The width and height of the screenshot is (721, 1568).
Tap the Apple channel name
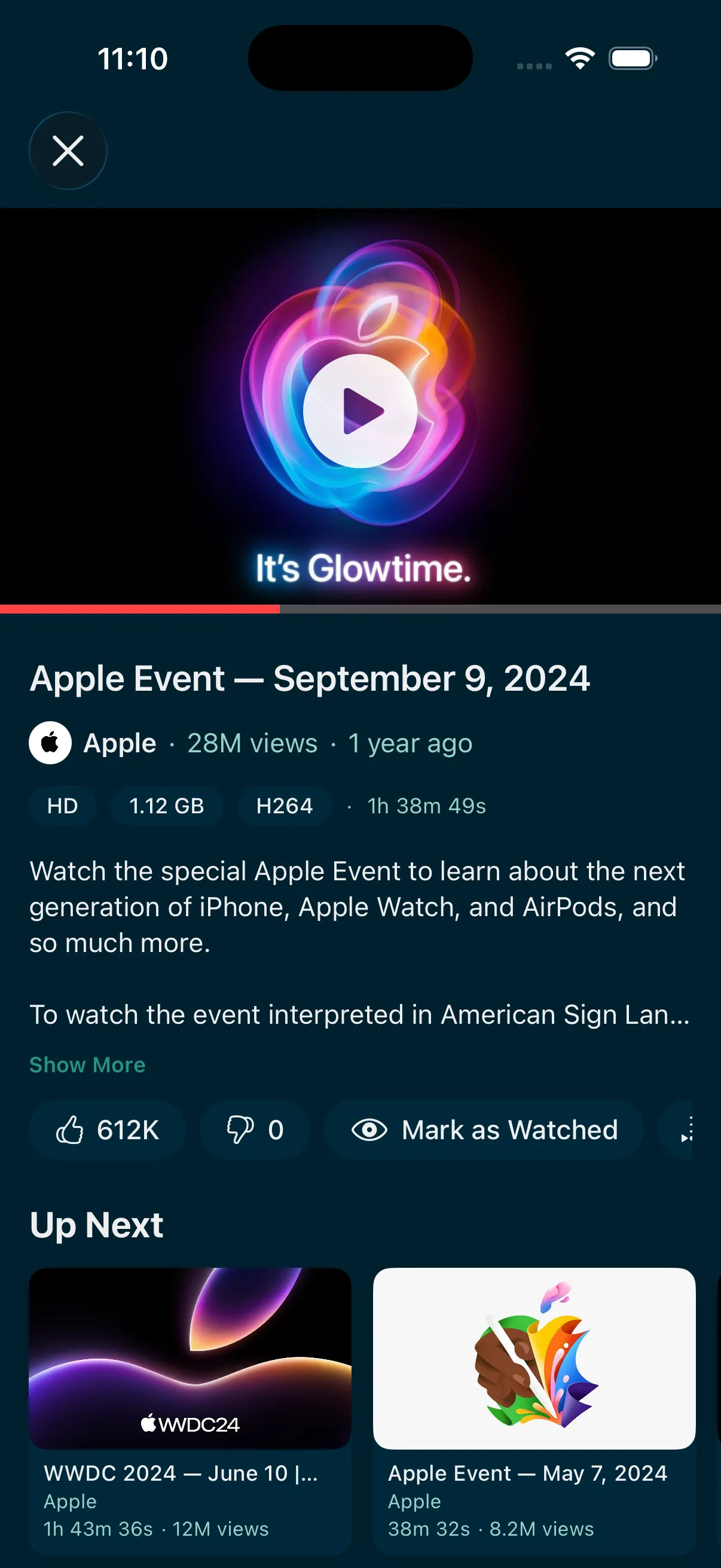119,743
